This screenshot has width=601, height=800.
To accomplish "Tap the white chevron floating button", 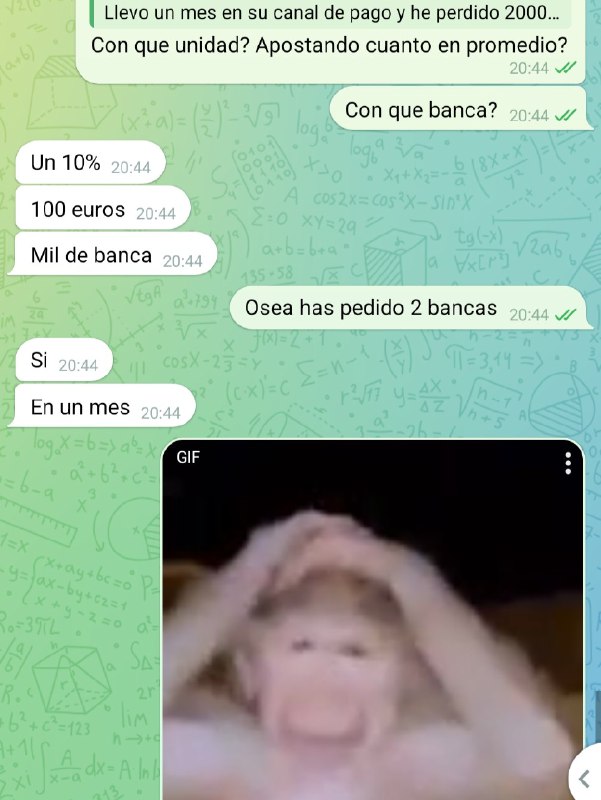I will click(584, 777).
